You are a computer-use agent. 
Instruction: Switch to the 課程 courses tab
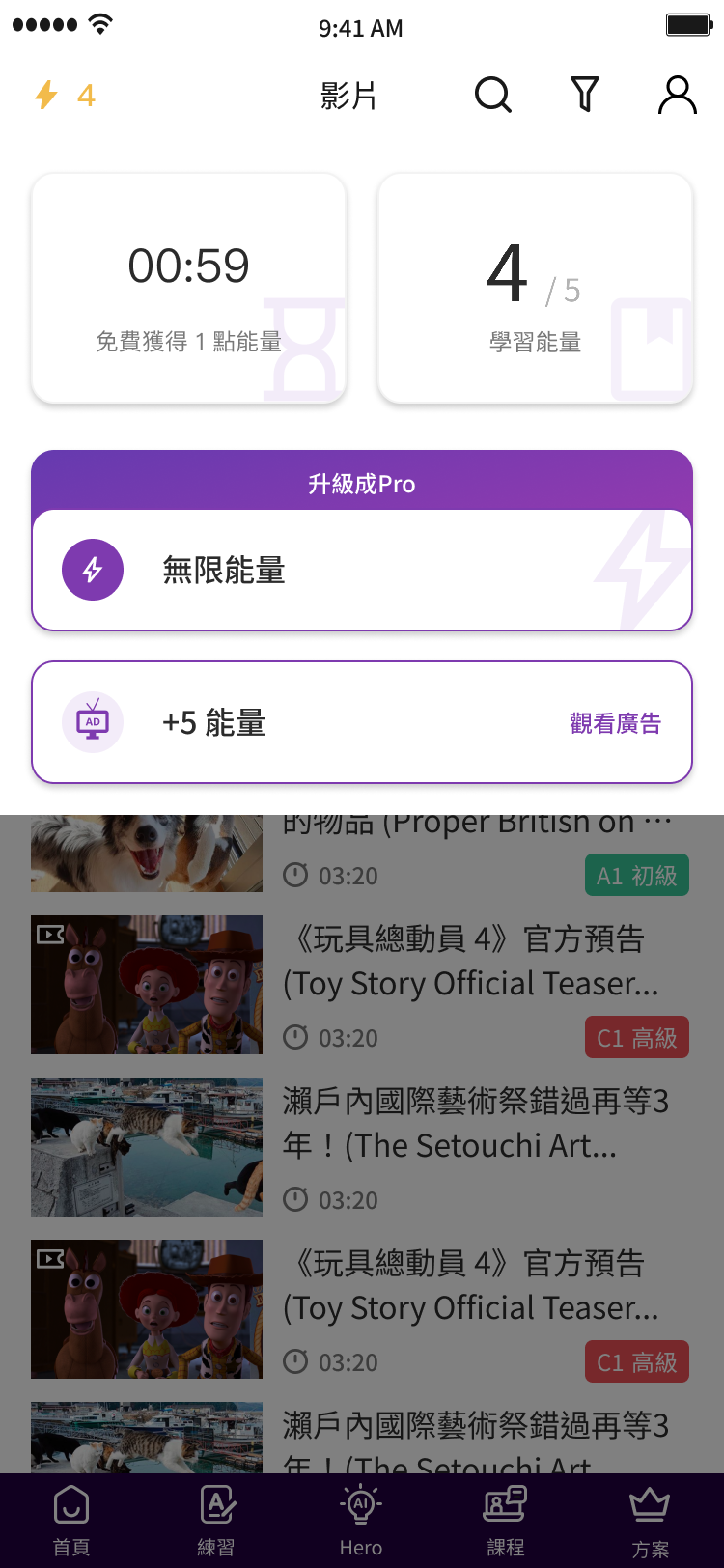click(x=505, y=1520)
